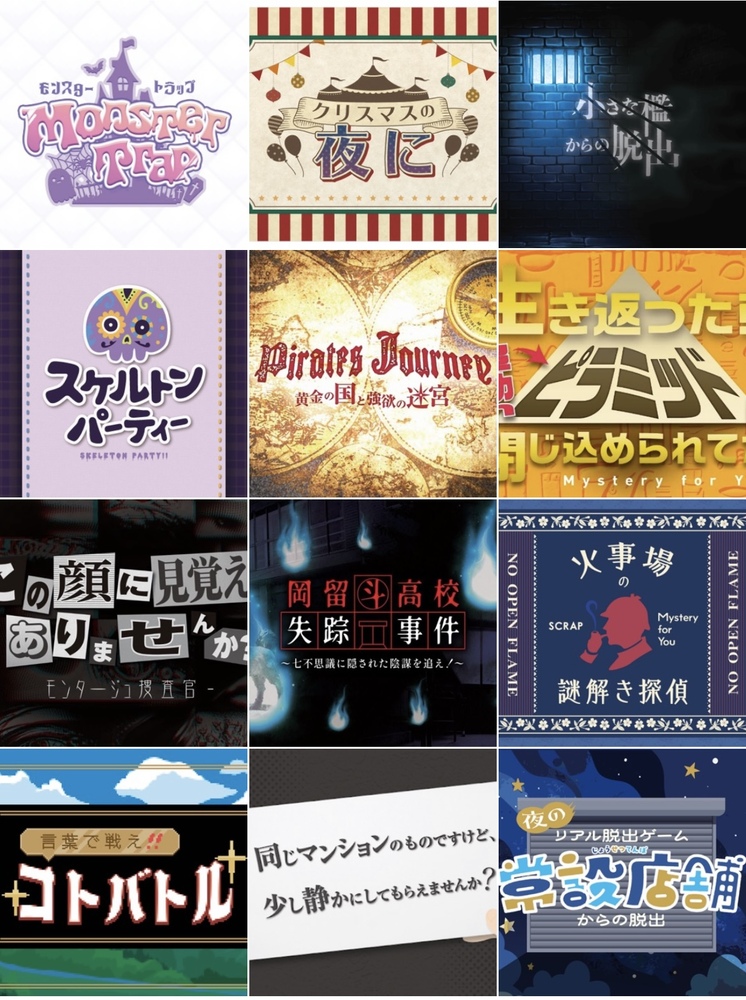Image resolution: width=746 pixels, height=1000 pixels.
Task: View the この顔に見覚えありませんか post
Action: (x=123, y=623)
